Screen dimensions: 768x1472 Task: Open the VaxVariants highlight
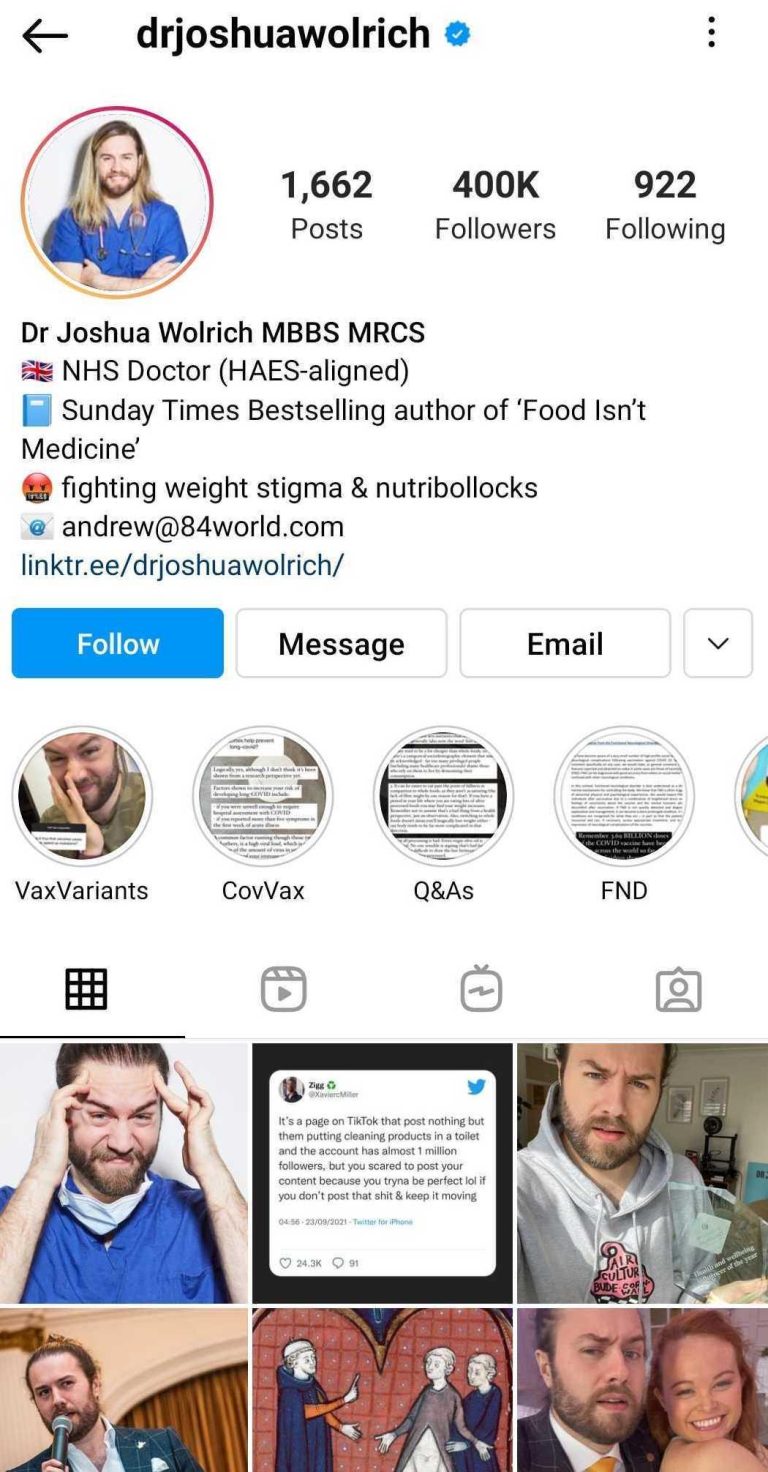(82, 797)
